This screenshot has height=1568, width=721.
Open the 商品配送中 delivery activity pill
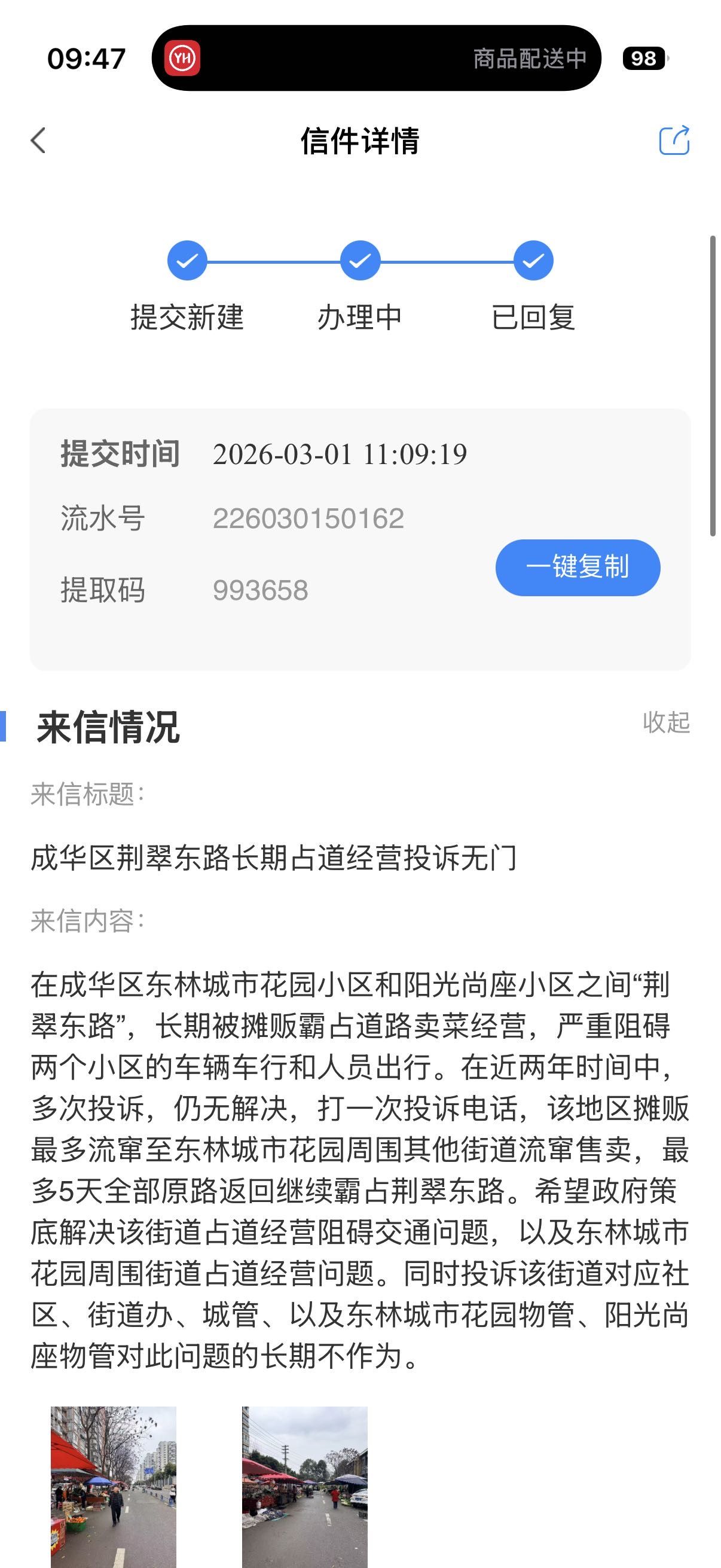point(376,59)
